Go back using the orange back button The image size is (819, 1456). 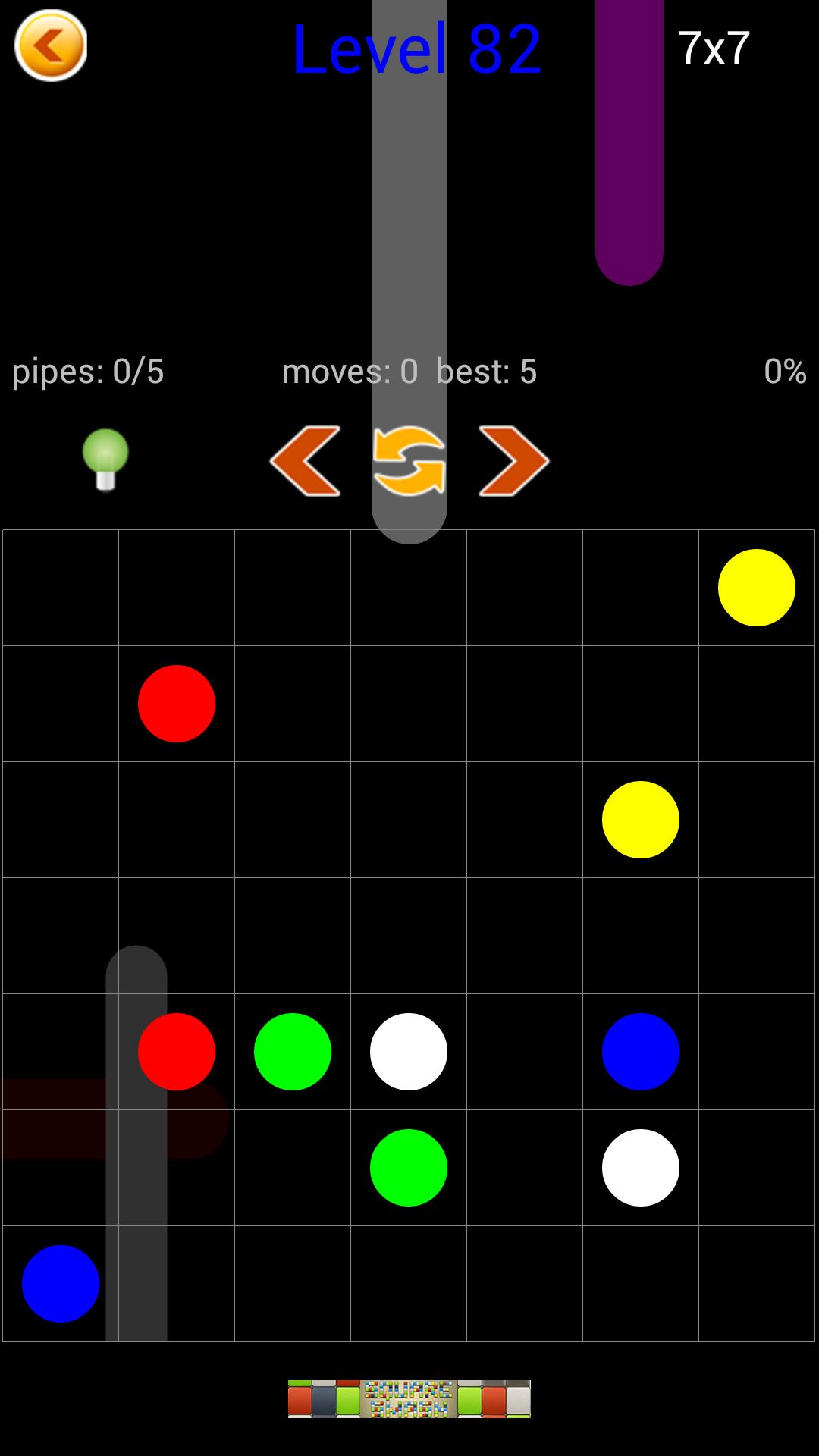51,46
